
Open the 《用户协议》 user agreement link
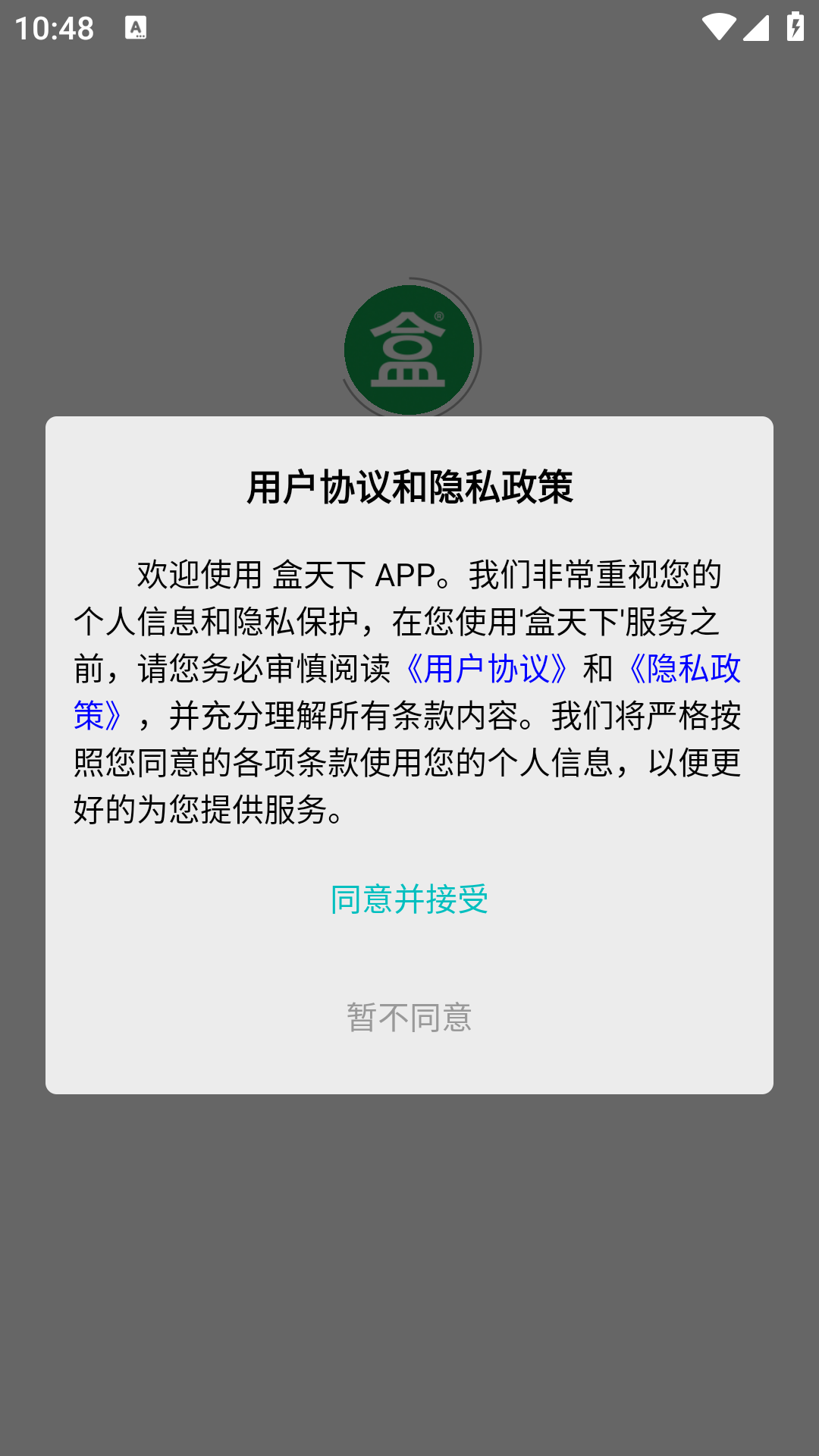pos(488,668)
